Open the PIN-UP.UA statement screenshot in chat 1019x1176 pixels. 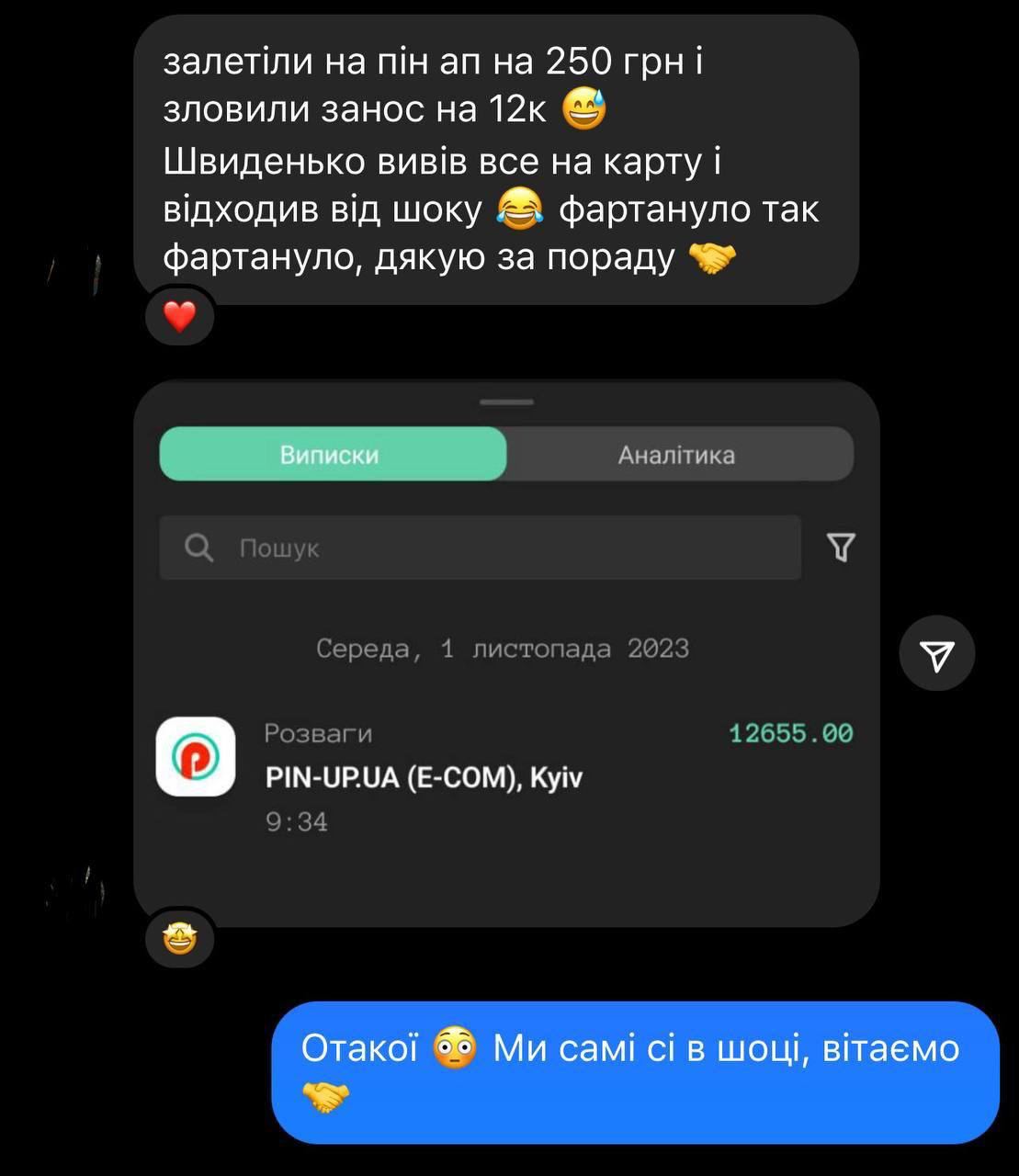point(506,652)
